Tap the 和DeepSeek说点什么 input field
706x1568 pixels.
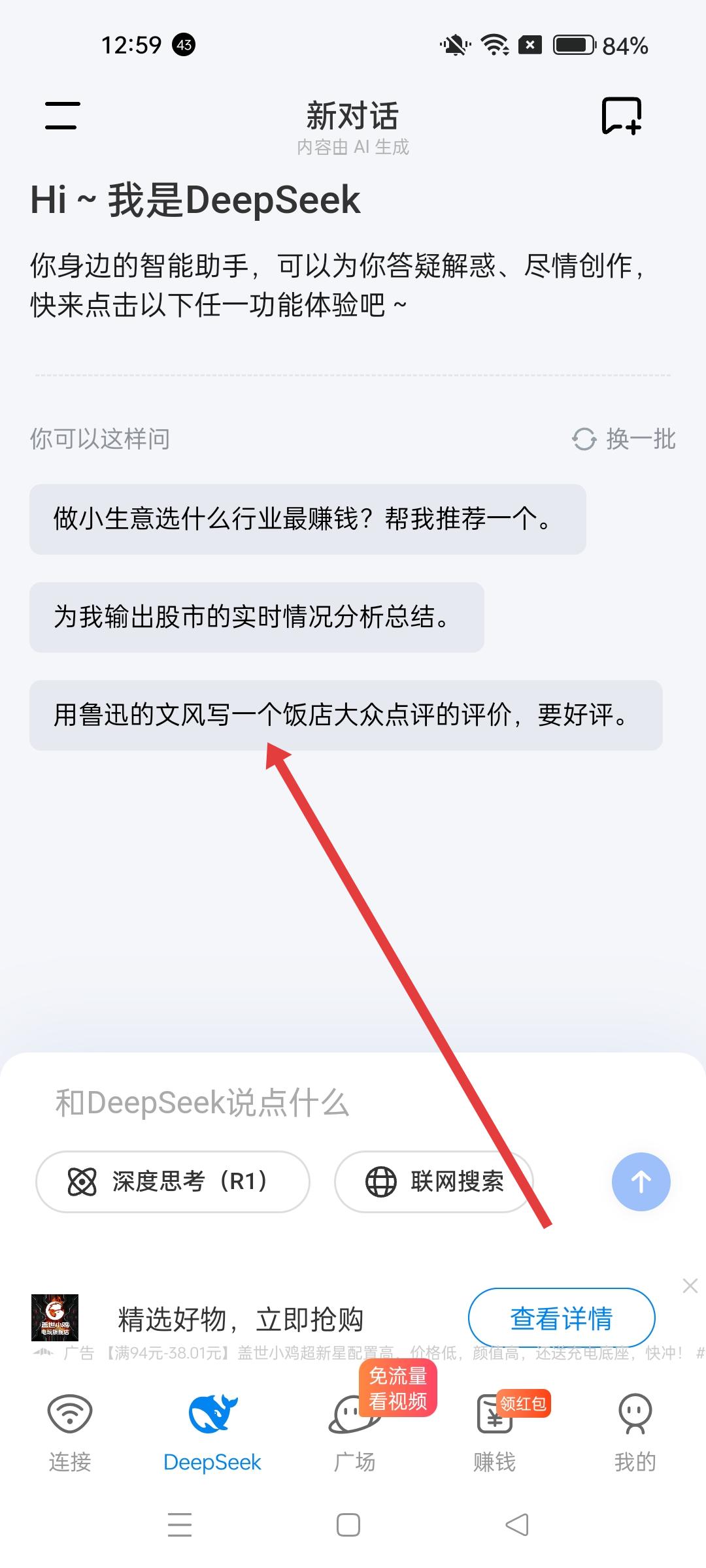click(x=261, y=1103)
